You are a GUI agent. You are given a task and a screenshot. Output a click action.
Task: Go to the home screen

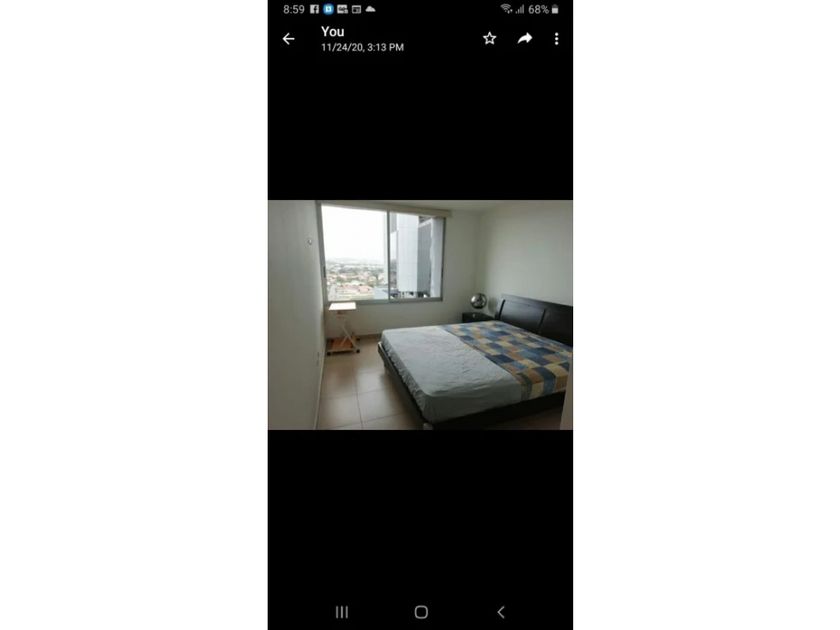pyautogui.click(x=421, y=612)
